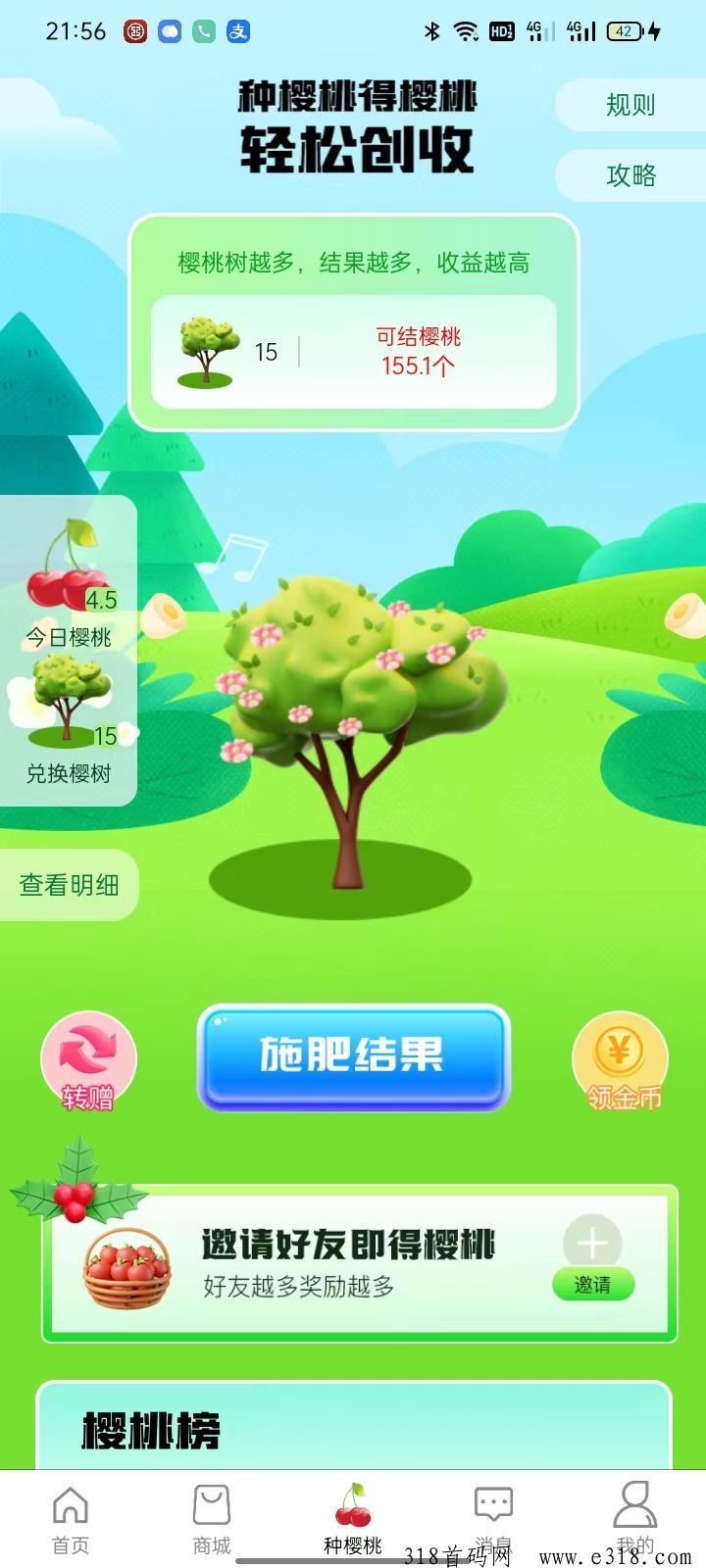Open 兑换樱树 to exchange trees

pyautogui.click(x=69, y=722)
